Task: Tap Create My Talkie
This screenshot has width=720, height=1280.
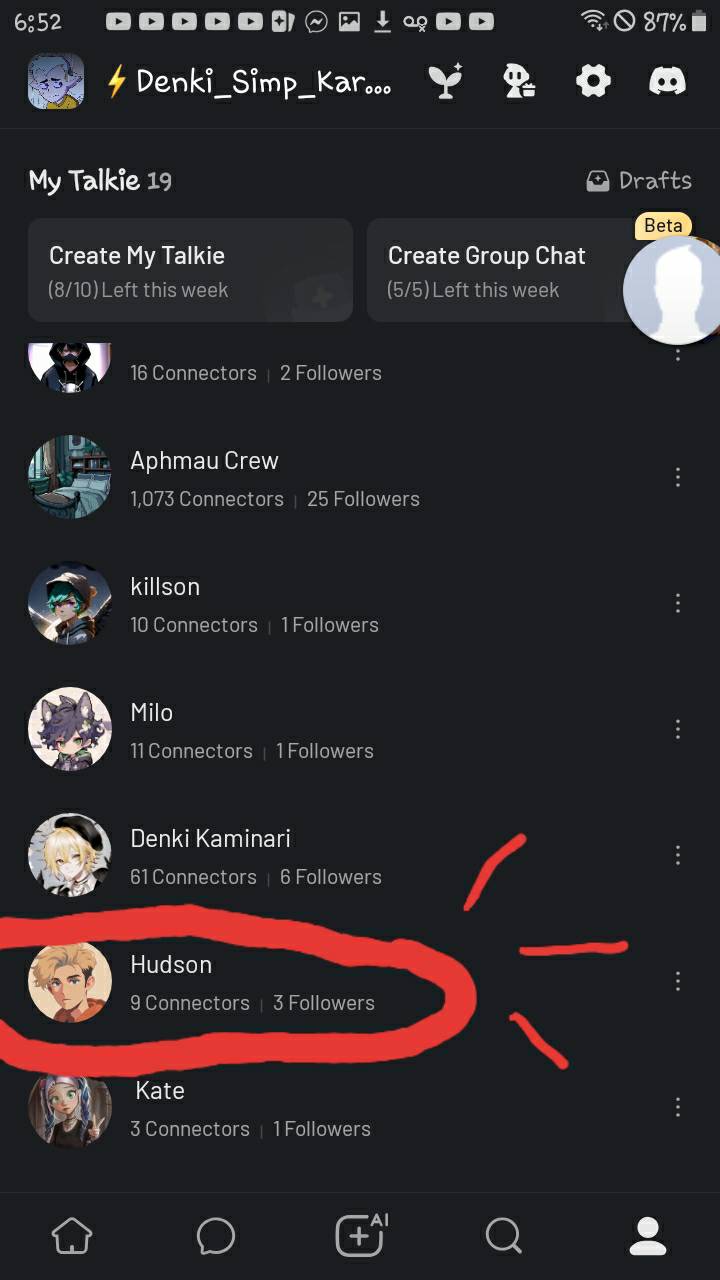Action: pyautogui.click(x=190, y=270)
